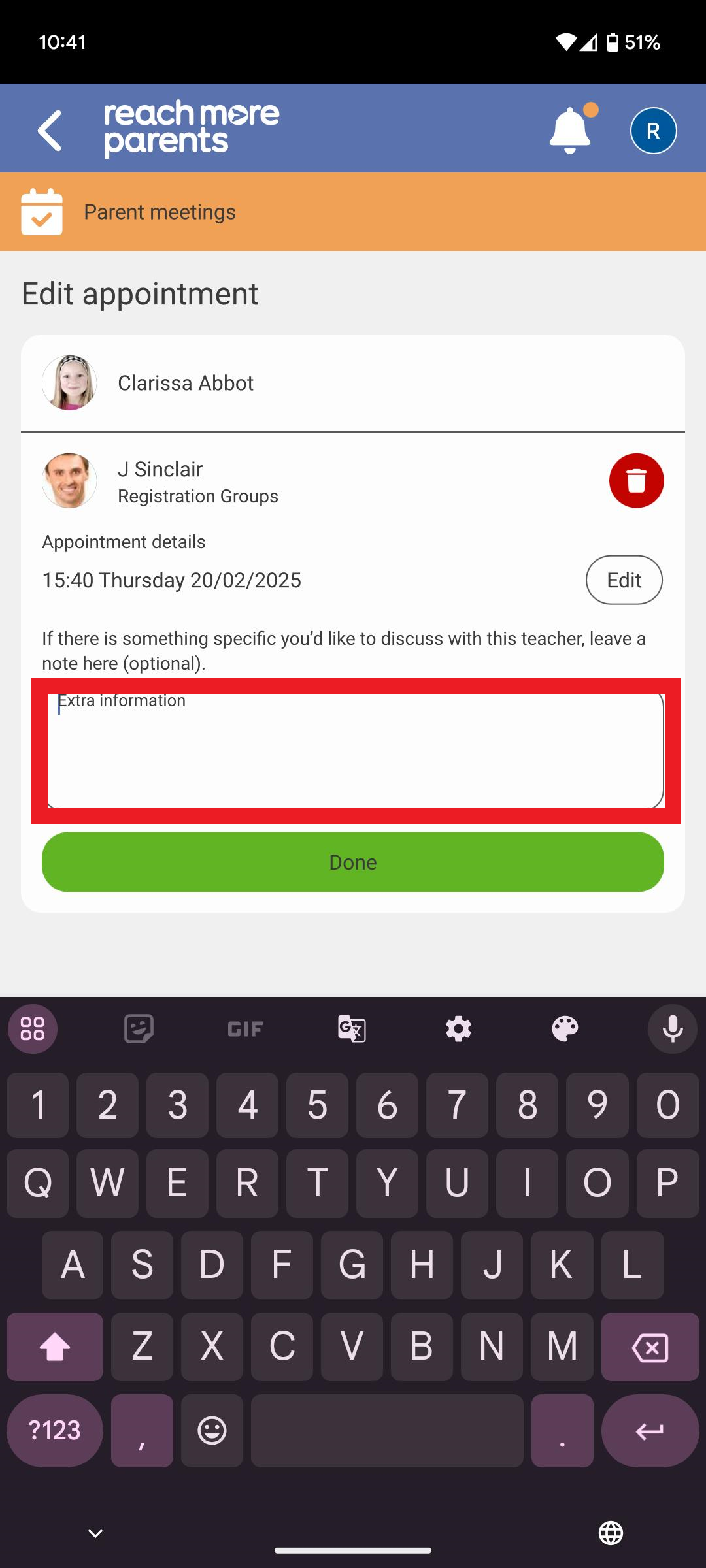Screen dimensions: 706x1568
Task: Focus the Extra information text field
Action: click(356, 751)
